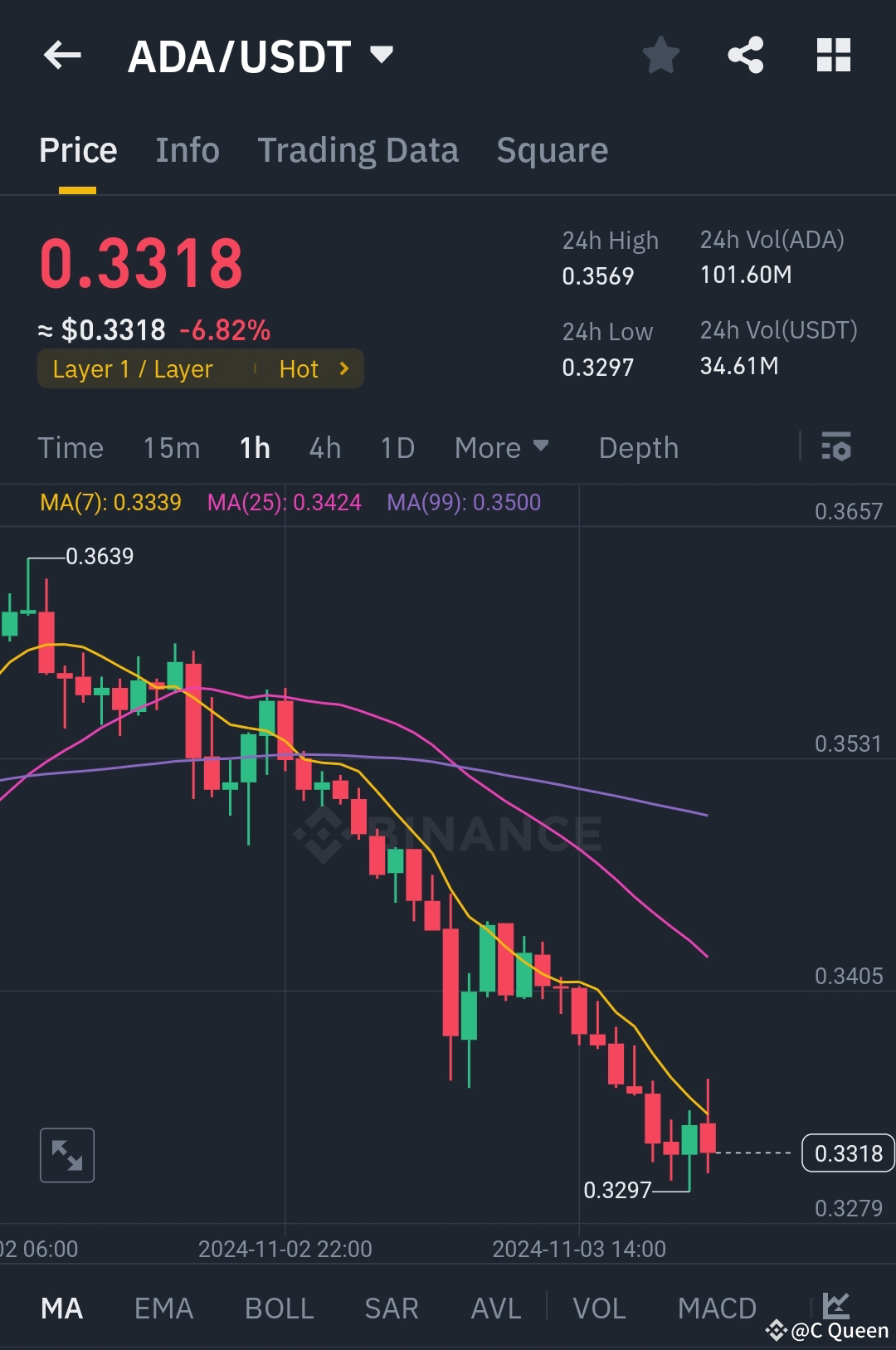Open the Layer 1 / Layer category
Viewport: 896px width, 1350px height.
(133, 369)
